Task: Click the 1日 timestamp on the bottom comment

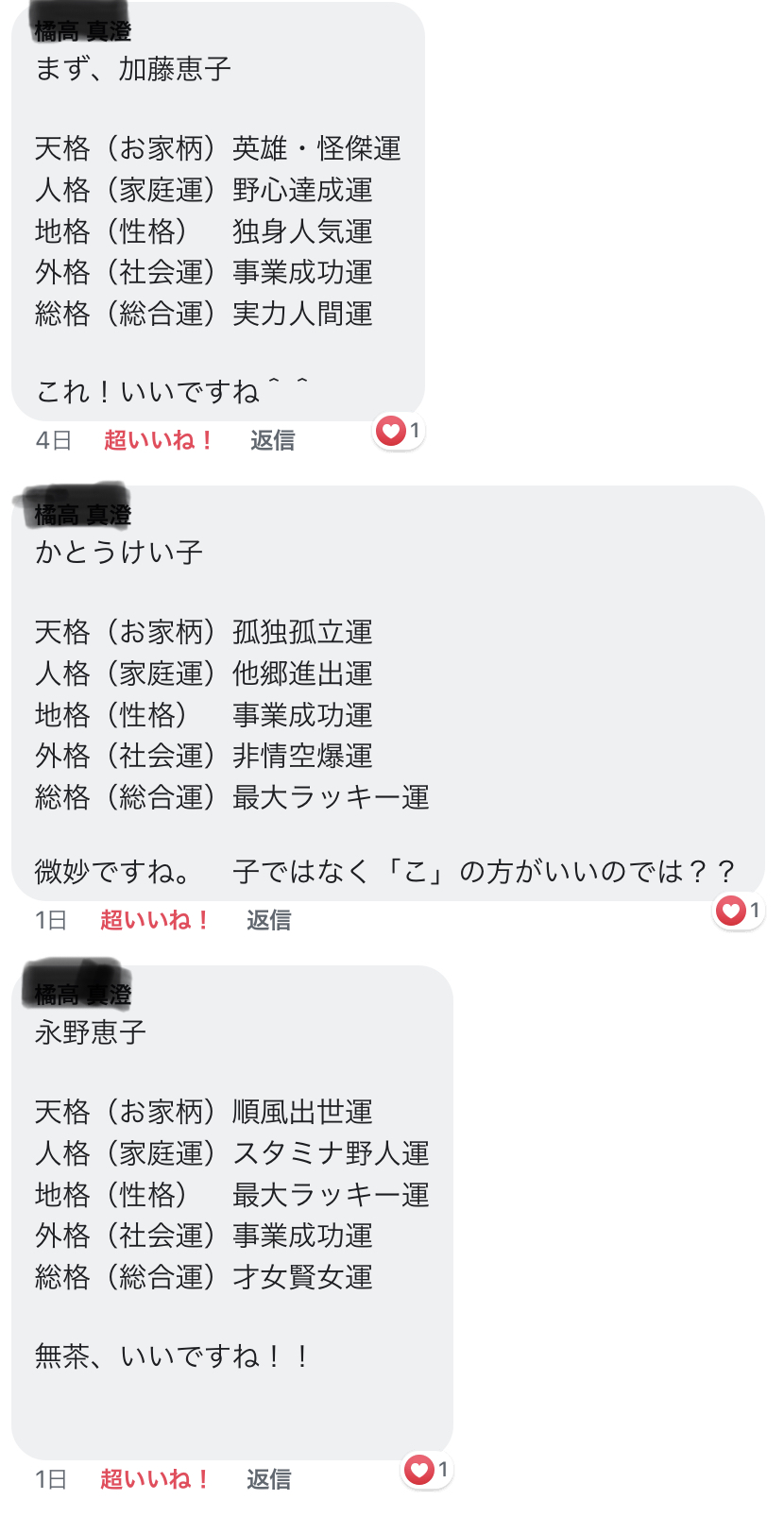Action: 48,1480
